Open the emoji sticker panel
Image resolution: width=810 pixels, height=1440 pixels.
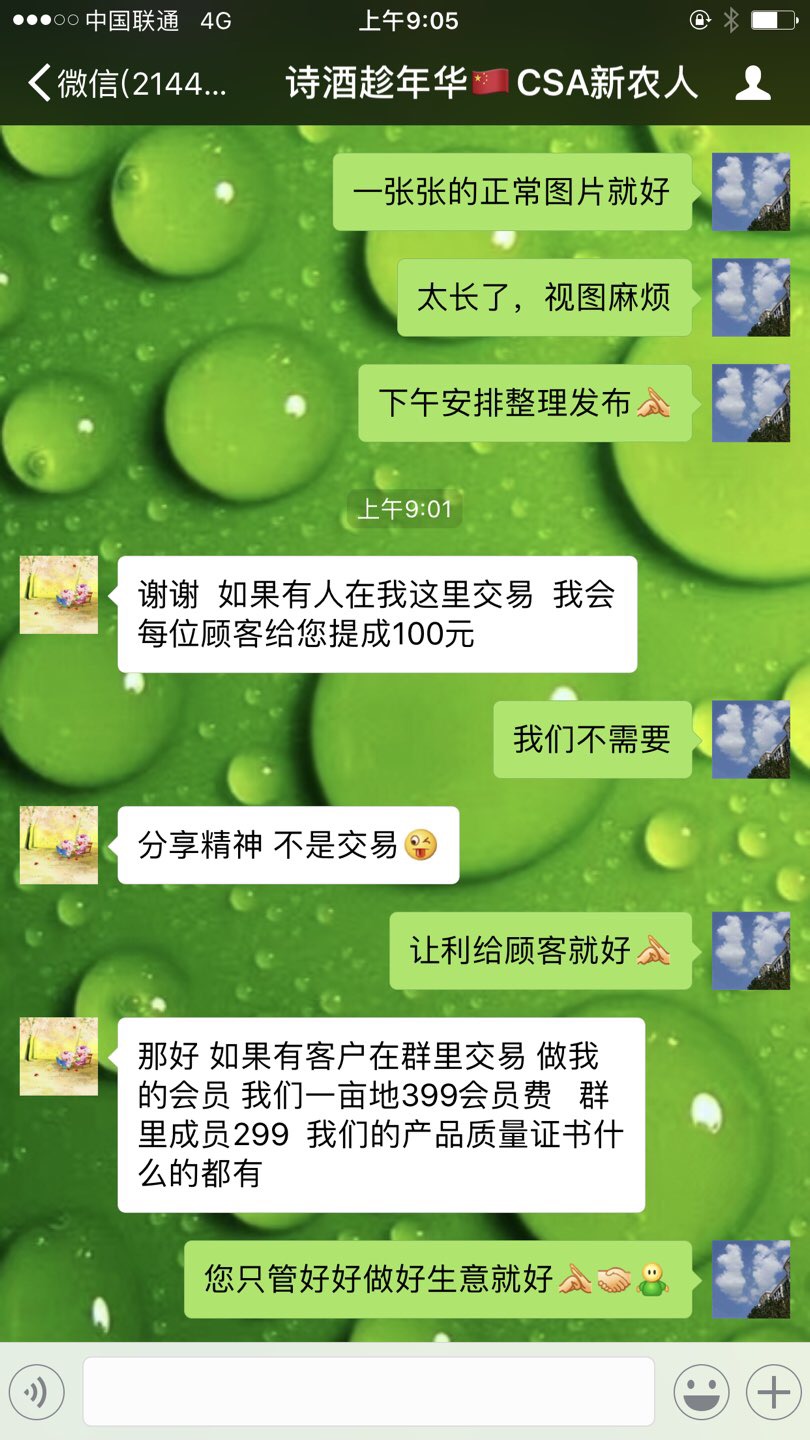pos(700,1391)
